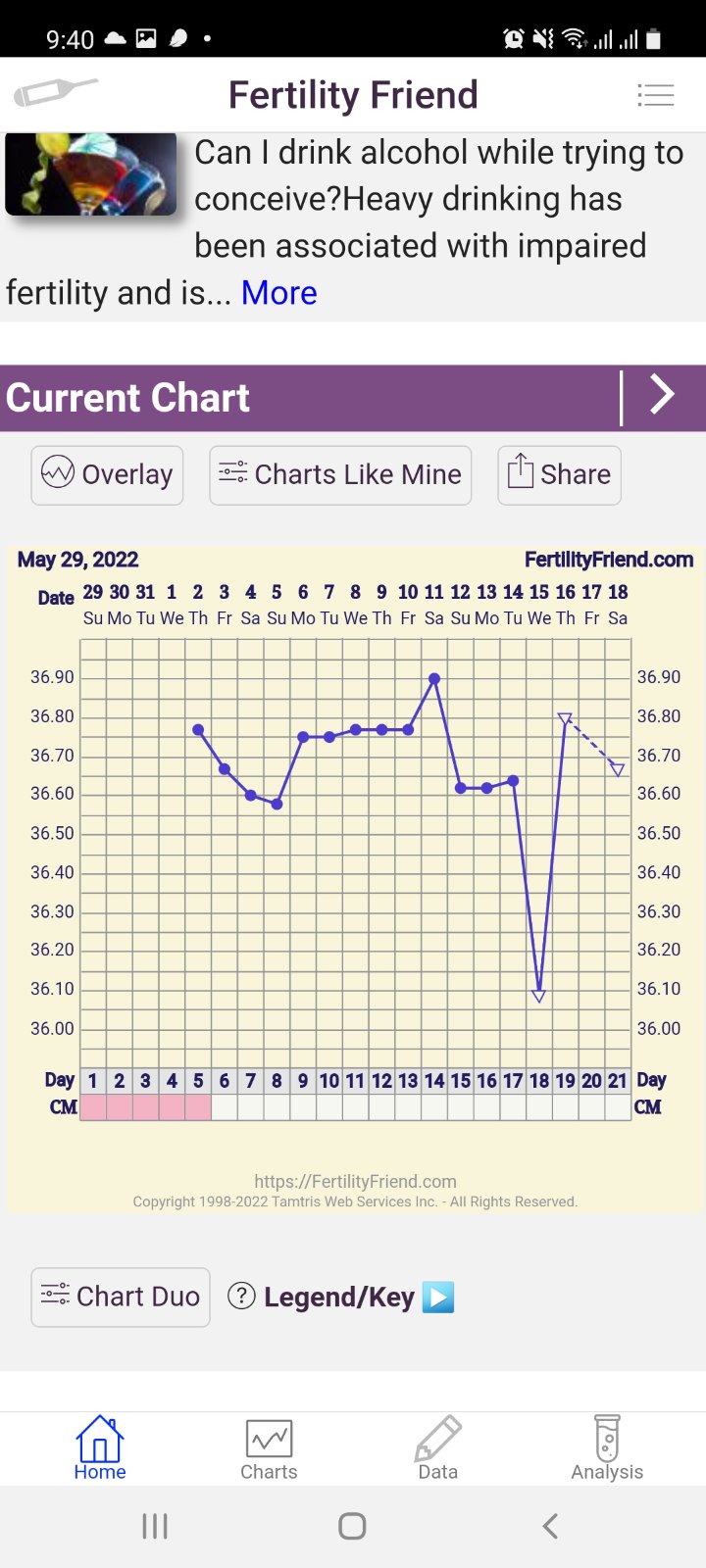Open the alcohol article thumbnail
Screen dimensions: 706x1568
(x=91, y=174)
